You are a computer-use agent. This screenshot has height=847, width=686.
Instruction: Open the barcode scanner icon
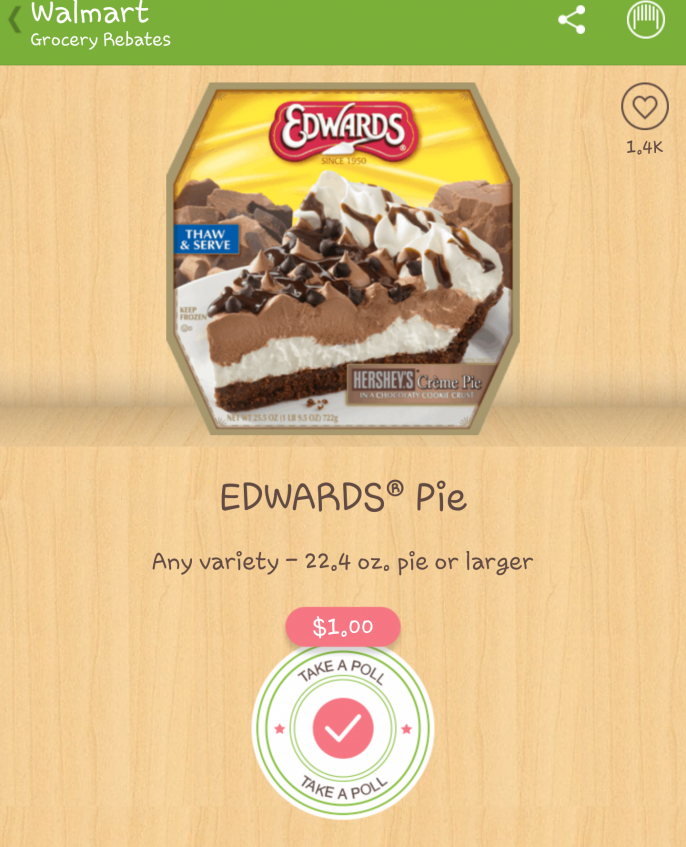pos(645,20)
